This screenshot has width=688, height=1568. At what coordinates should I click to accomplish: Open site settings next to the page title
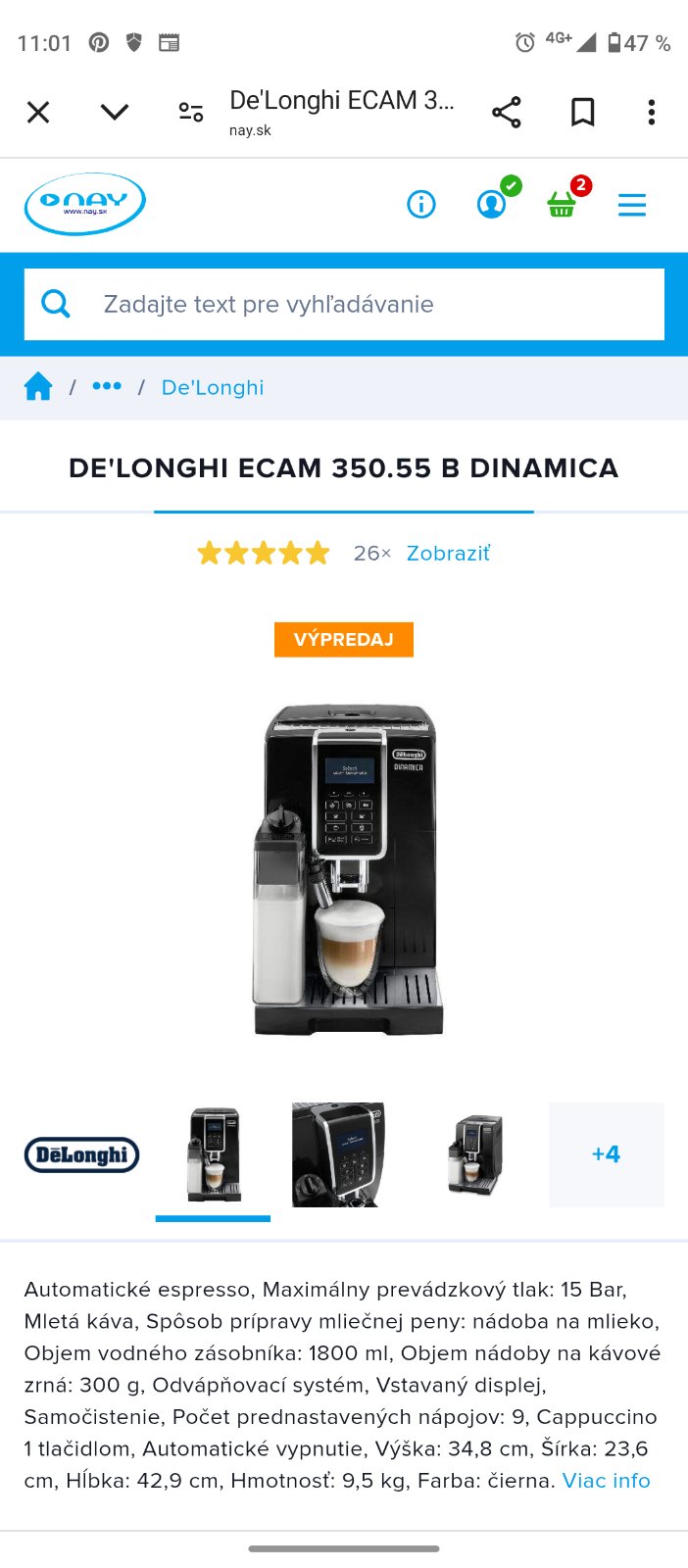191,113
